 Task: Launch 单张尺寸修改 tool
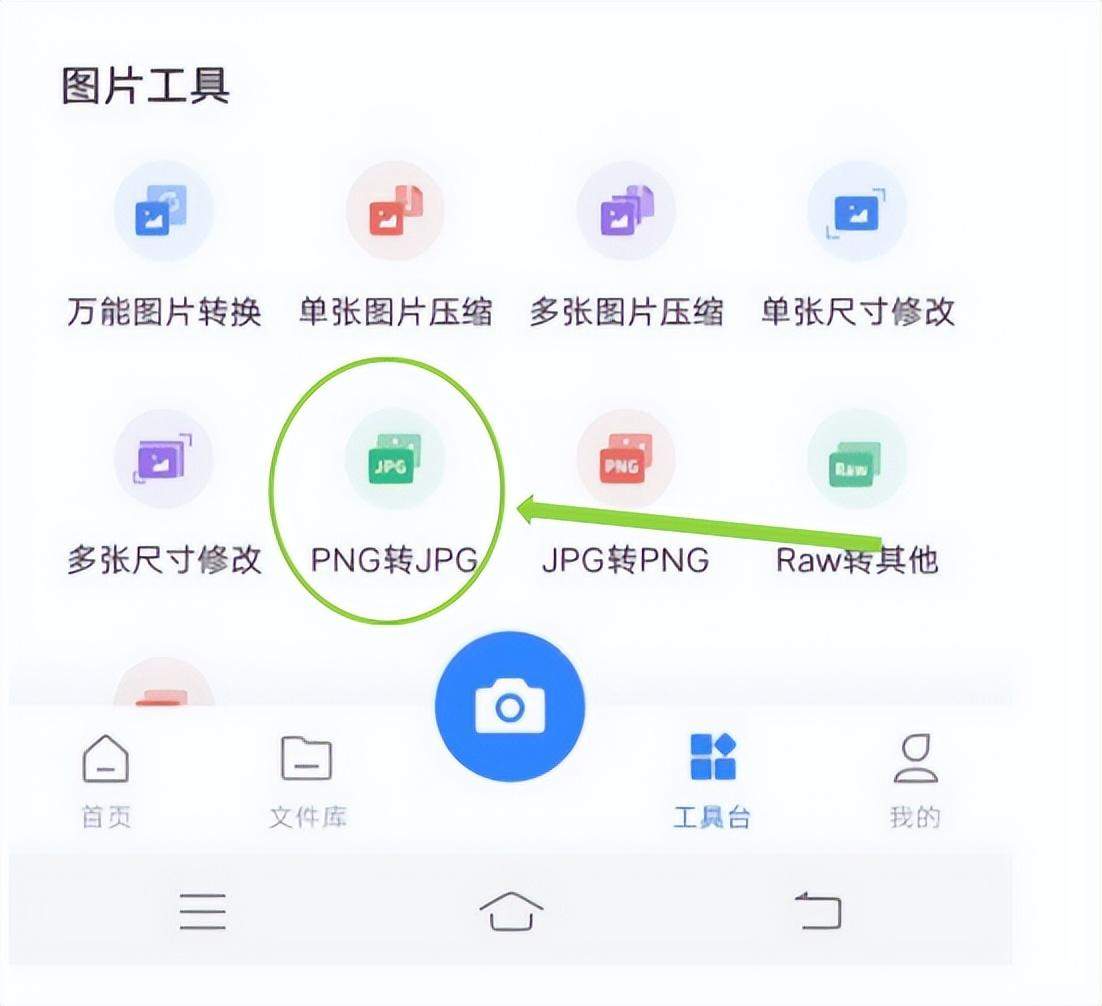tap(857, 212)
